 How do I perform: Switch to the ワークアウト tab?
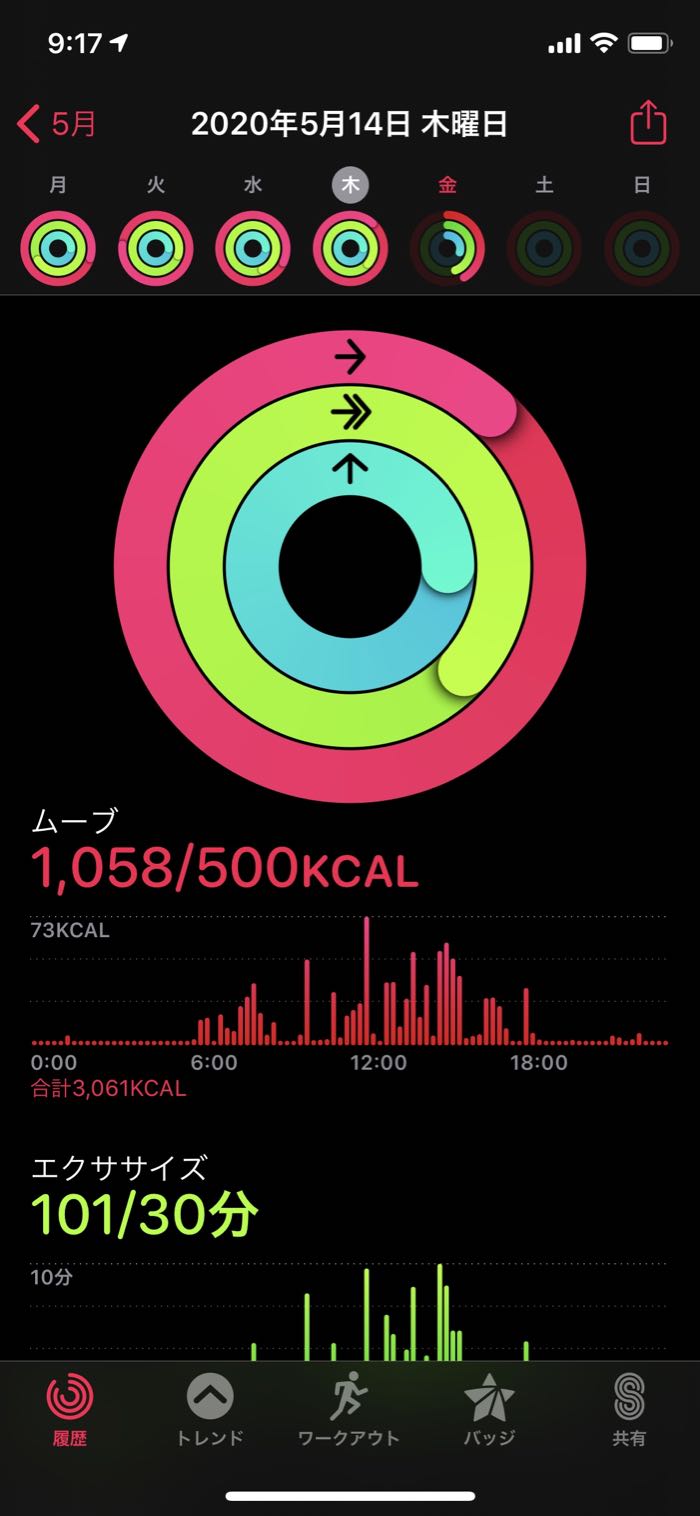(349, 1410)
